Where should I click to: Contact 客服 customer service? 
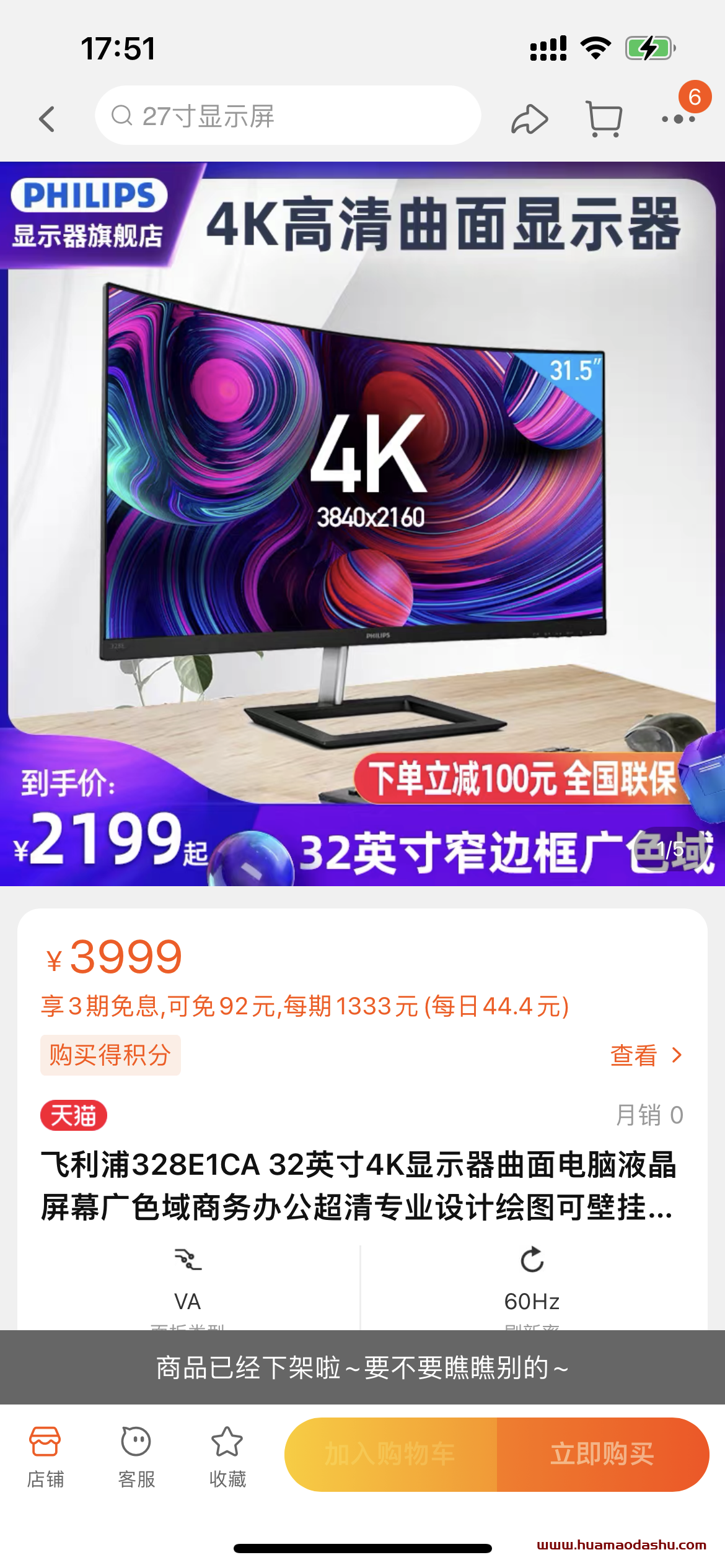coord(136,1456)
